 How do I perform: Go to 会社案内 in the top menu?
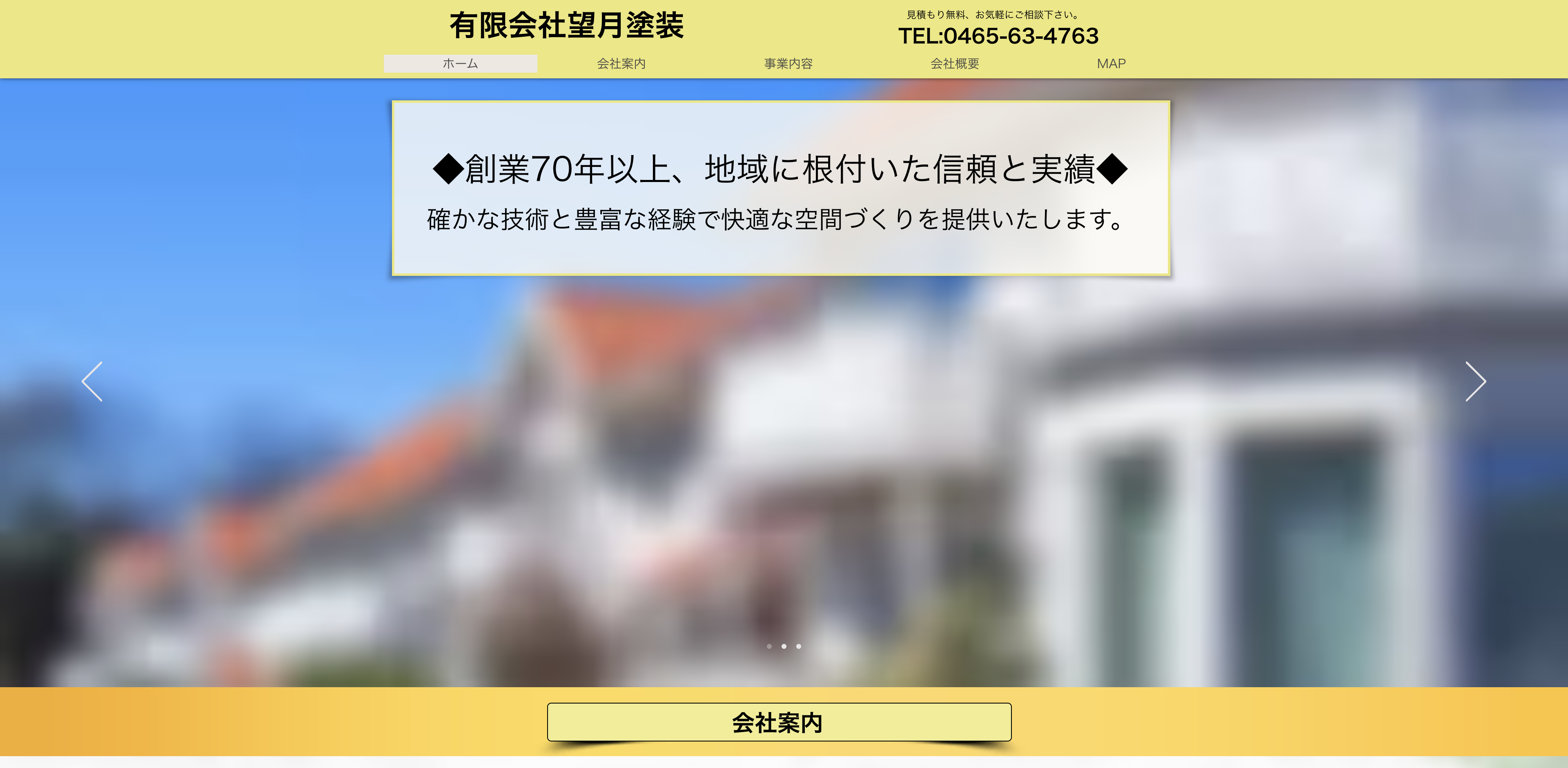[621, 64]
